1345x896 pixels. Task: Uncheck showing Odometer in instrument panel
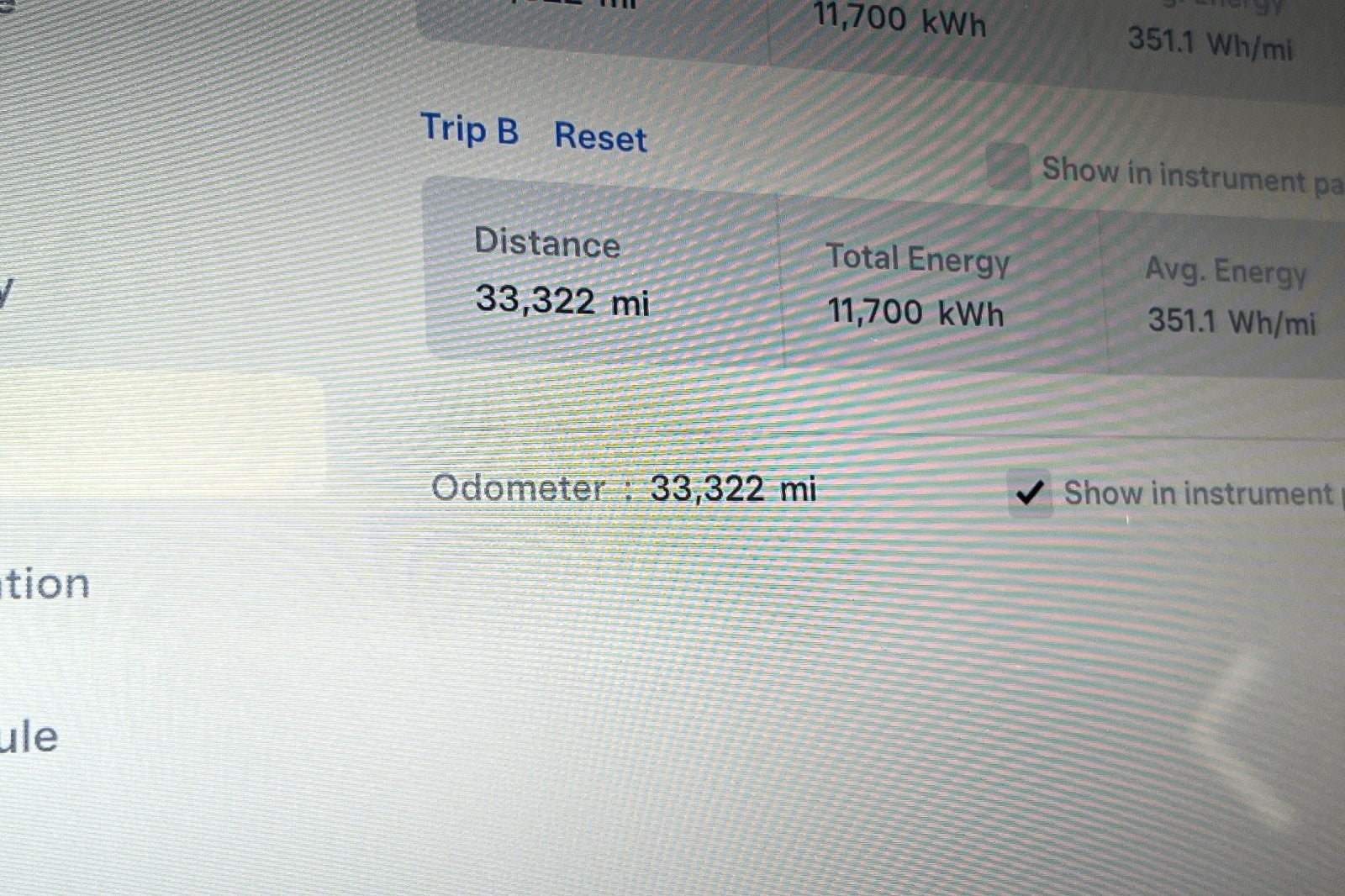pos(1030,492)
